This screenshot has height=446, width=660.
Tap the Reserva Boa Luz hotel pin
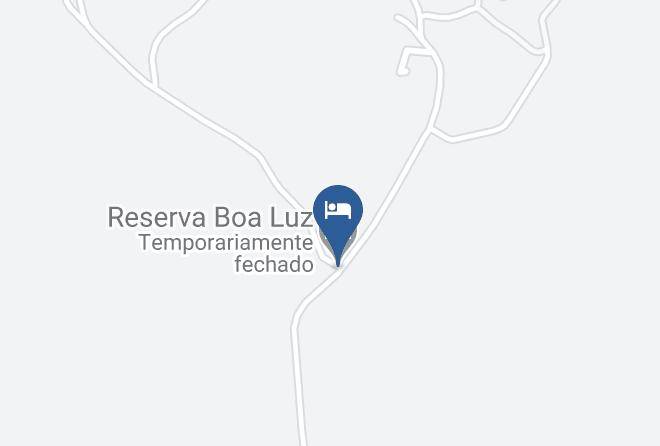(338, 217)
